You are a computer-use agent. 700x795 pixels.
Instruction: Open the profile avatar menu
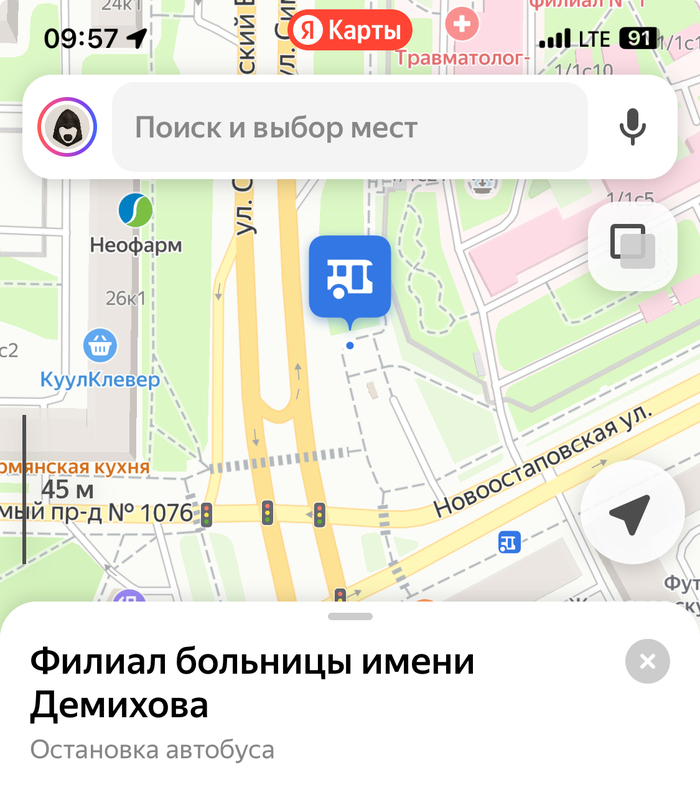pos(67,127)
